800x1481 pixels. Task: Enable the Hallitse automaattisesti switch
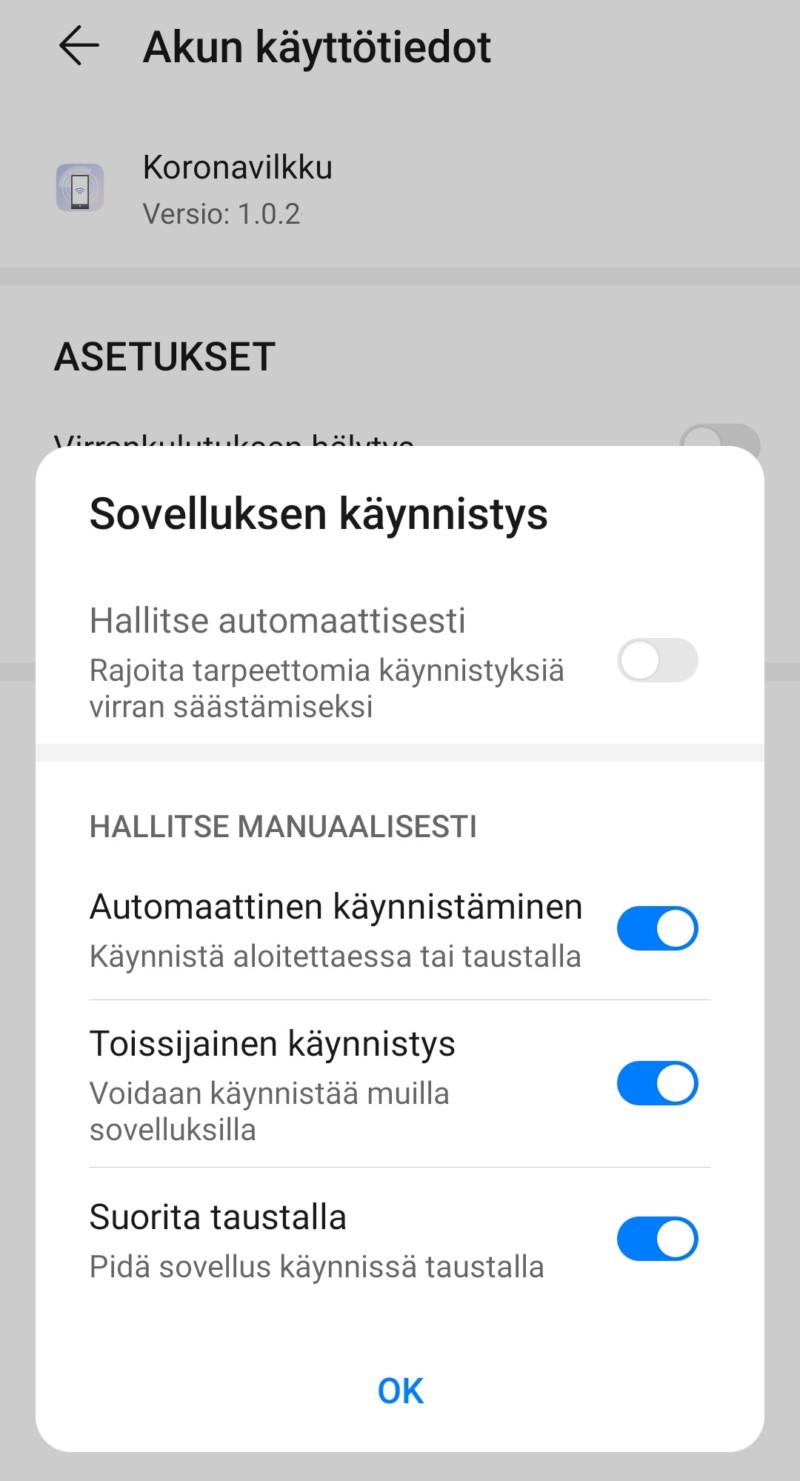(x=657, y=660)
